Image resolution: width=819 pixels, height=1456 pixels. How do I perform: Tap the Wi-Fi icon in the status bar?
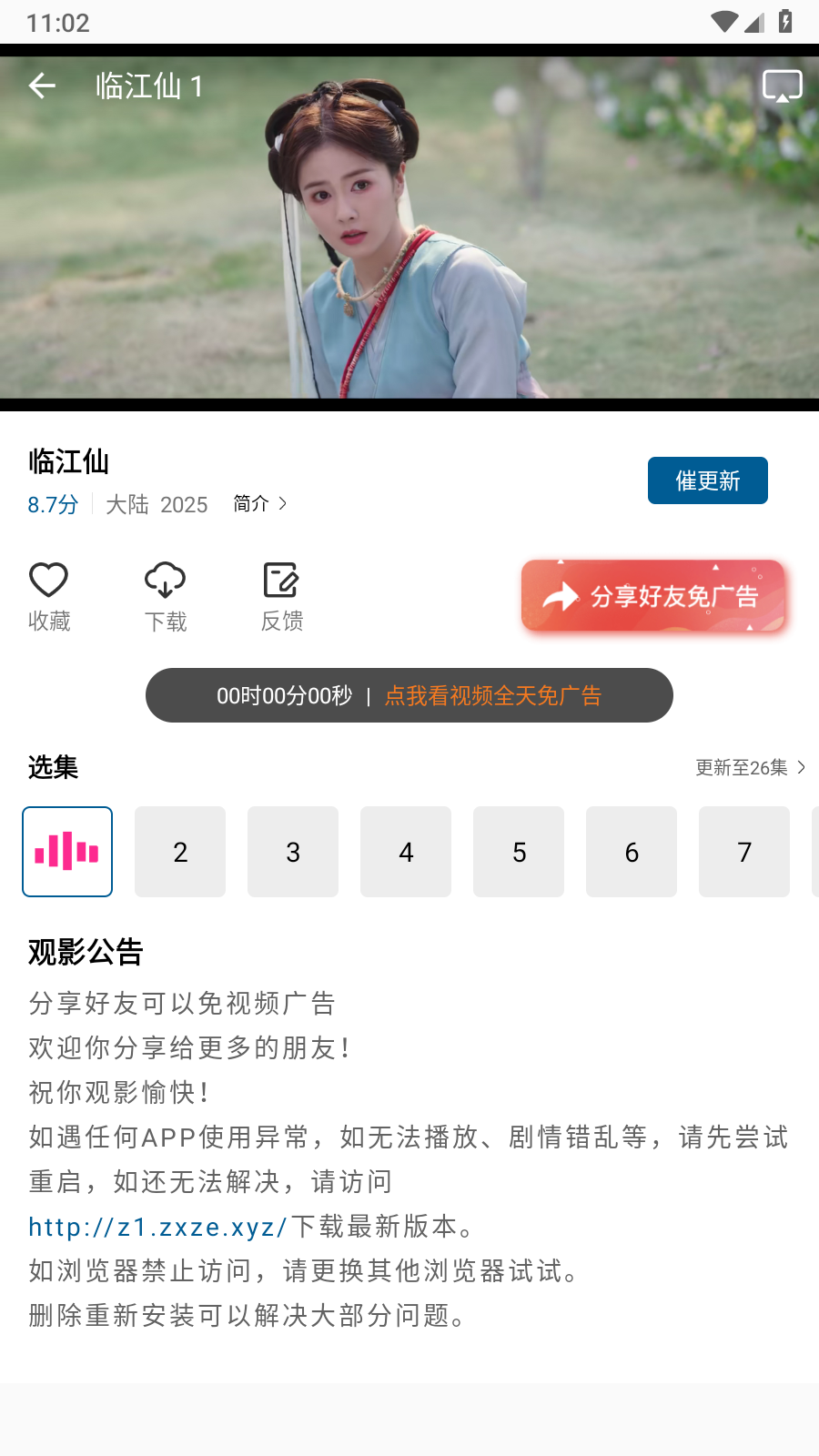point(723,22)
